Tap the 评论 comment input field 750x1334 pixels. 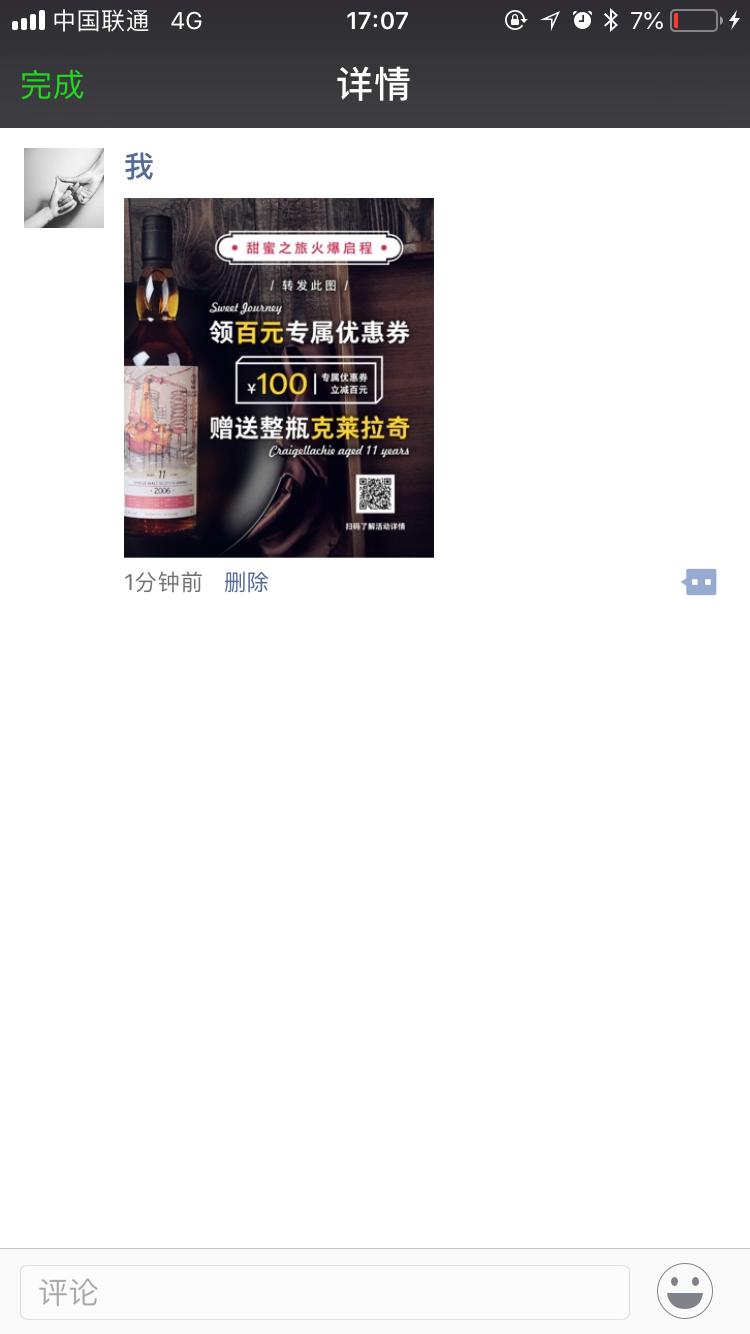pyautogui.click(x=325, y=1292)
